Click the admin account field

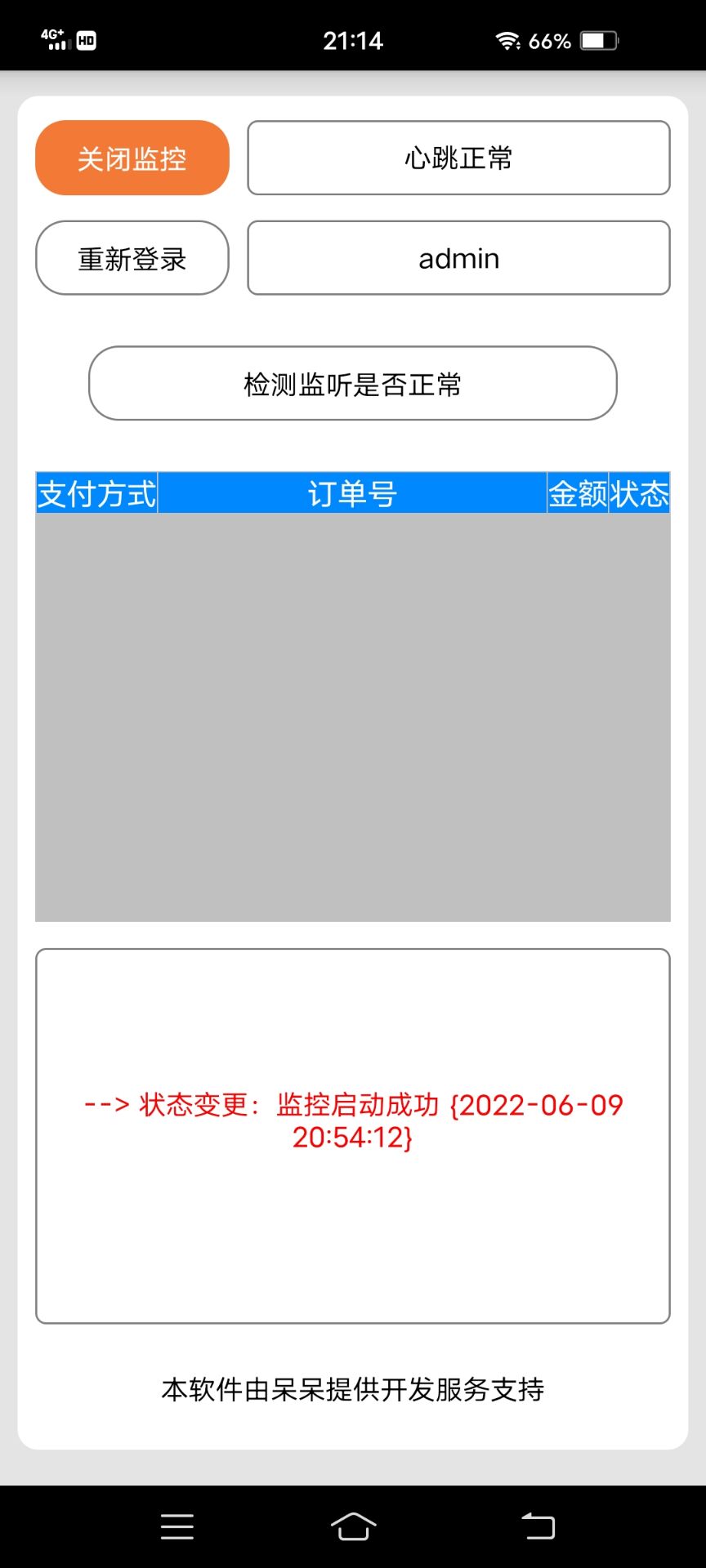click(x=458, y=258)
